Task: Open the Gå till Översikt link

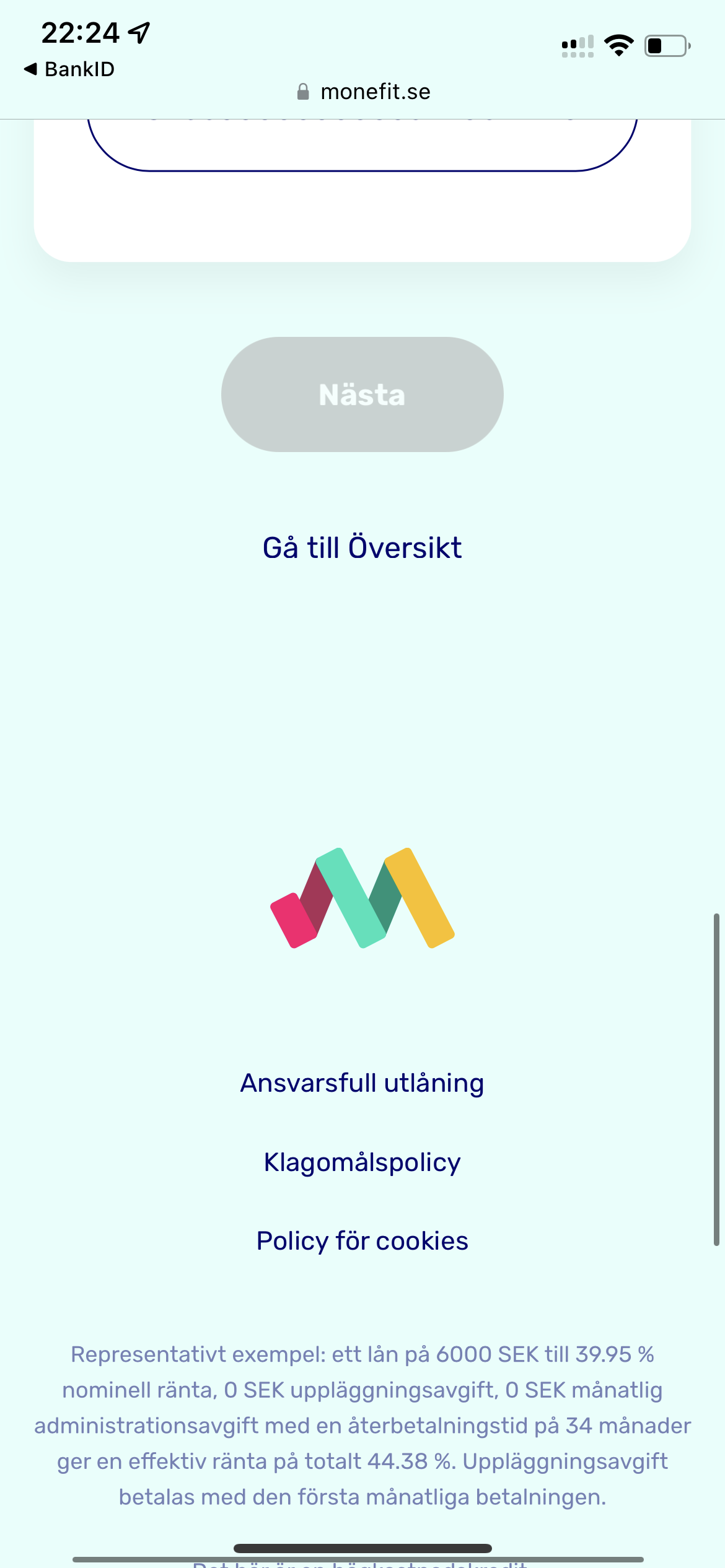Action: click(362, 547)
